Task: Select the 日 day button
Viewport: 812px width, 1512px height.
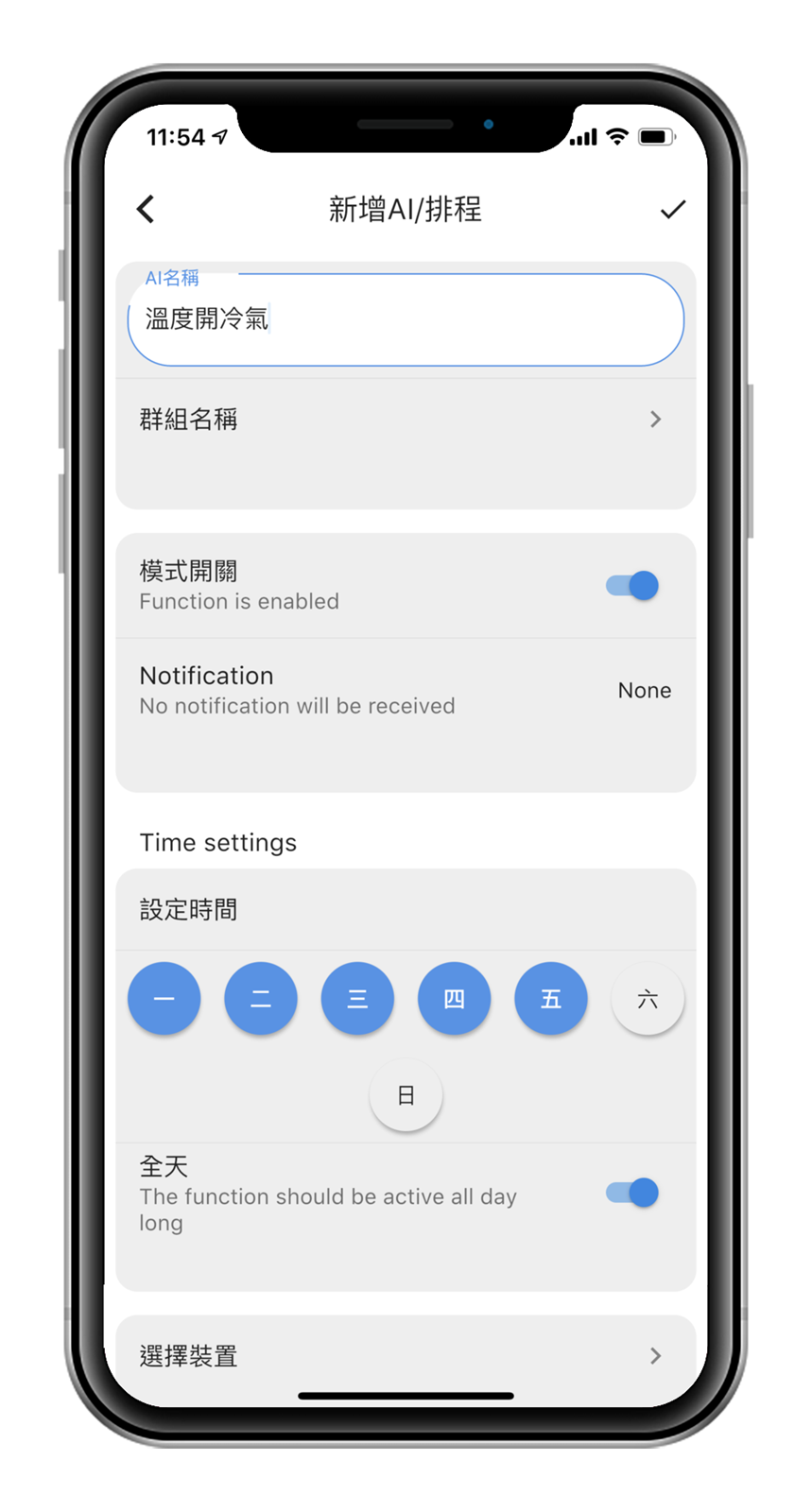Action: [406, 1095]
